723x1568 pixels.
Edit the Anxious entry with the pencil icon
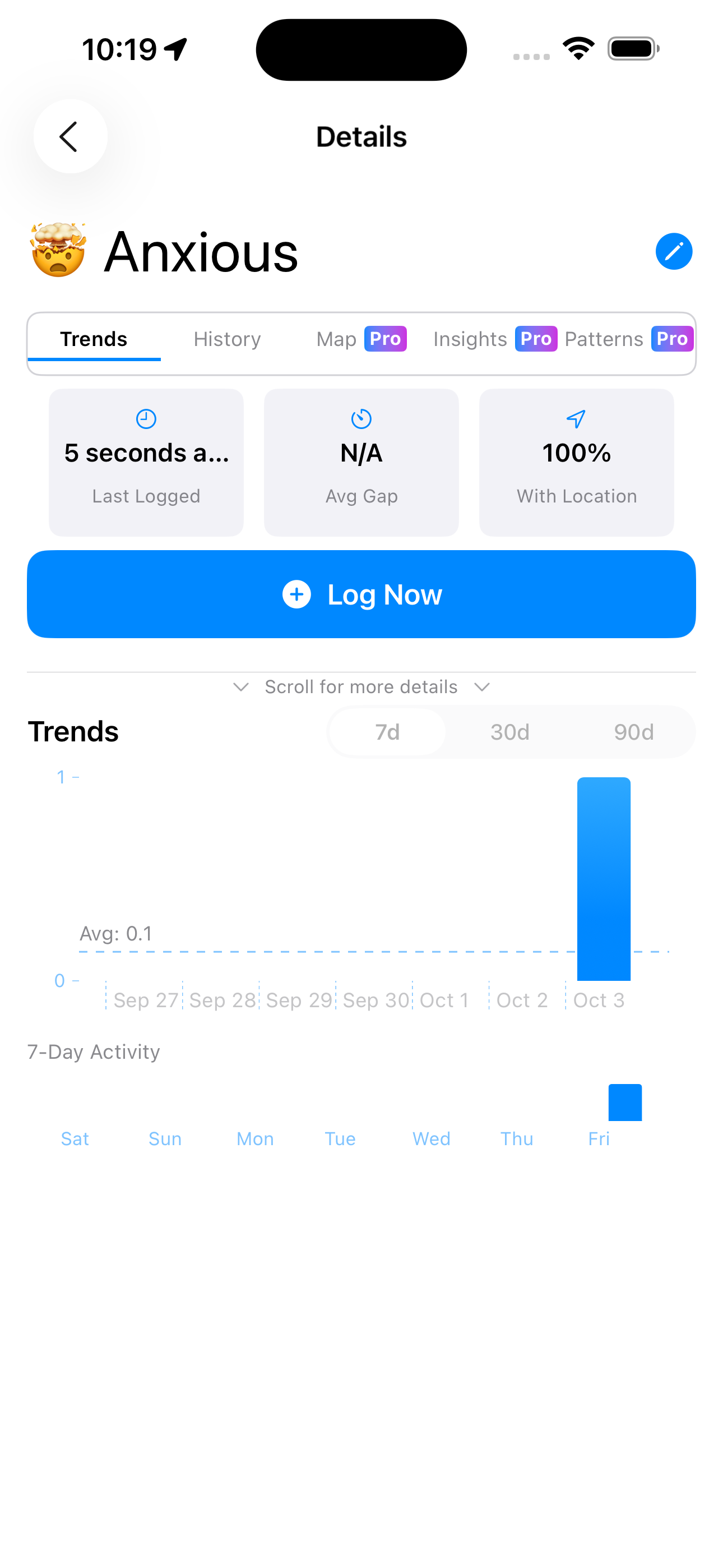673,251
